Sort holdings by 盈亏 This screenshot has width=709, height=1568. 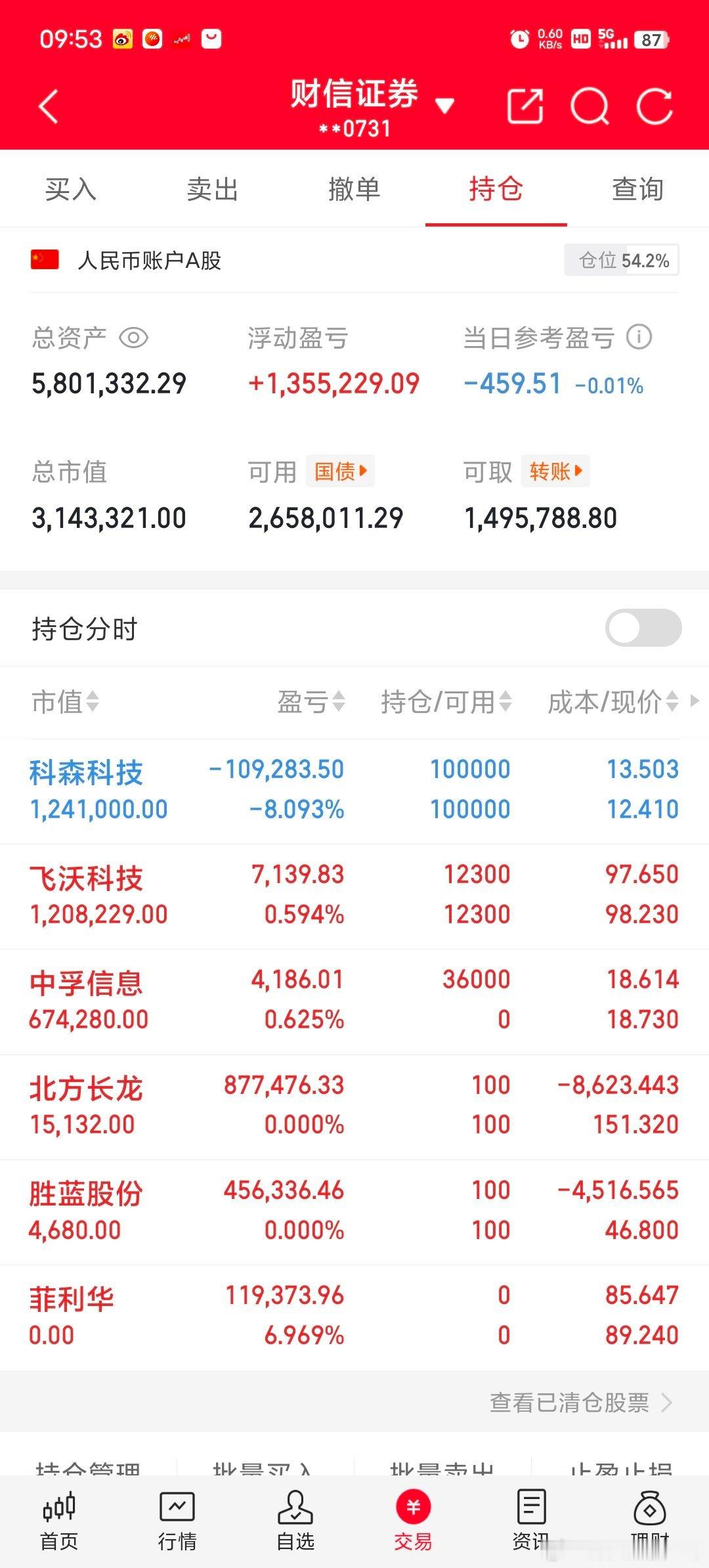pos(312,702)
